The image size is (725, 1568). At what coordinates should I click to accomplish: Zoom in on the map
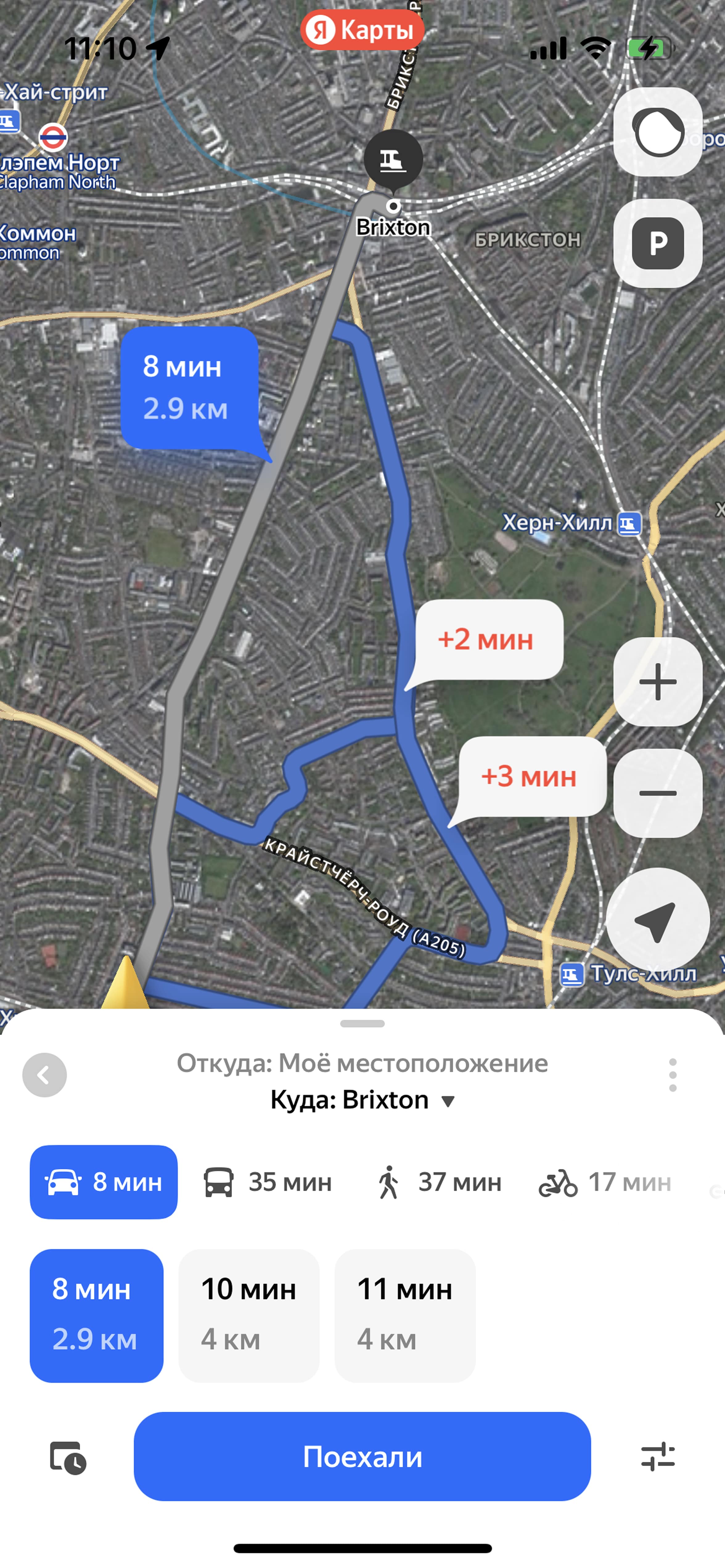[658, 682]
